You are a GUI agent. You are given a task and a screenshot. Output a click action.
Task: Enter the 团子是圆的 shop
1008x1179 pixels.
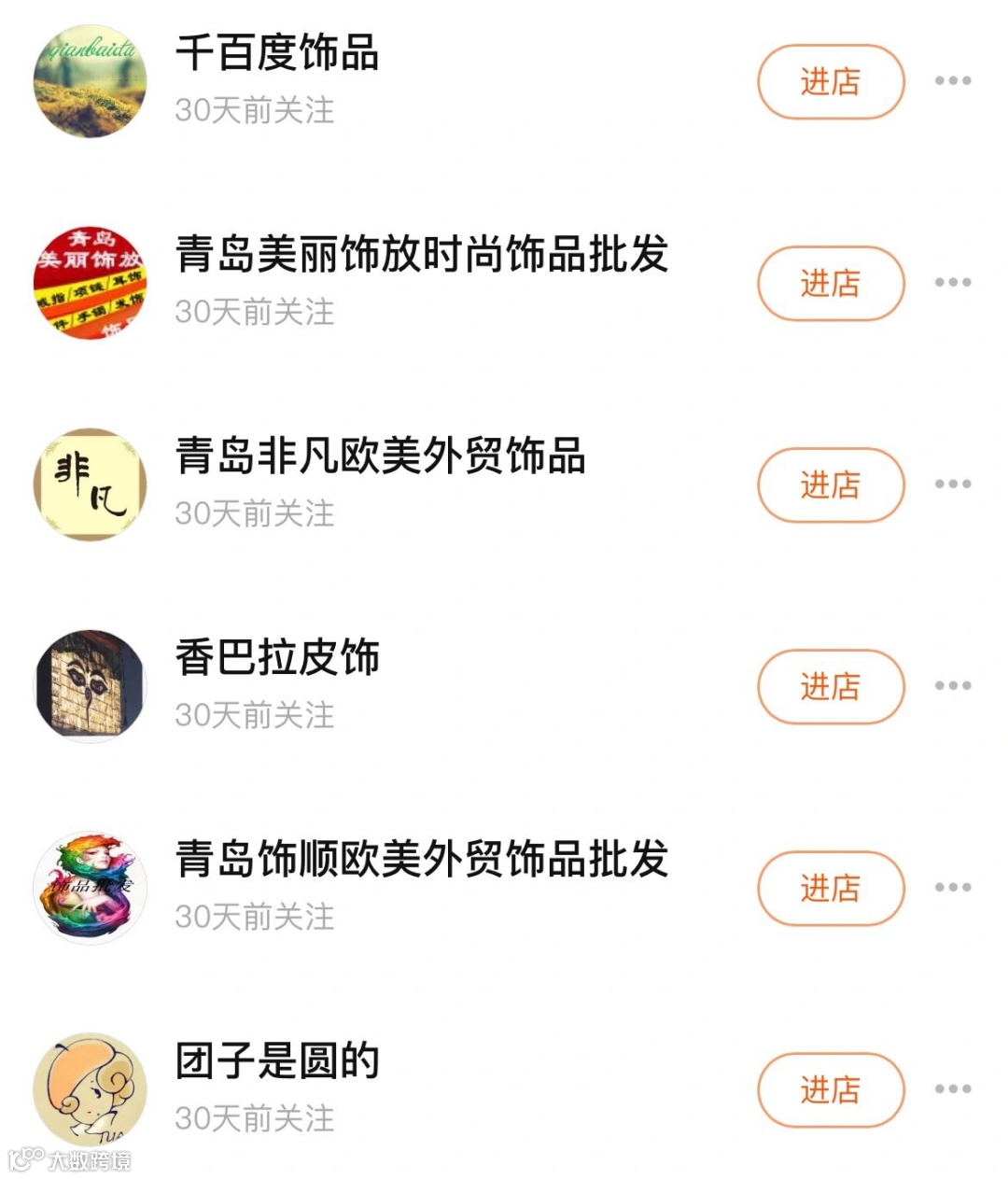(830, 1089)
